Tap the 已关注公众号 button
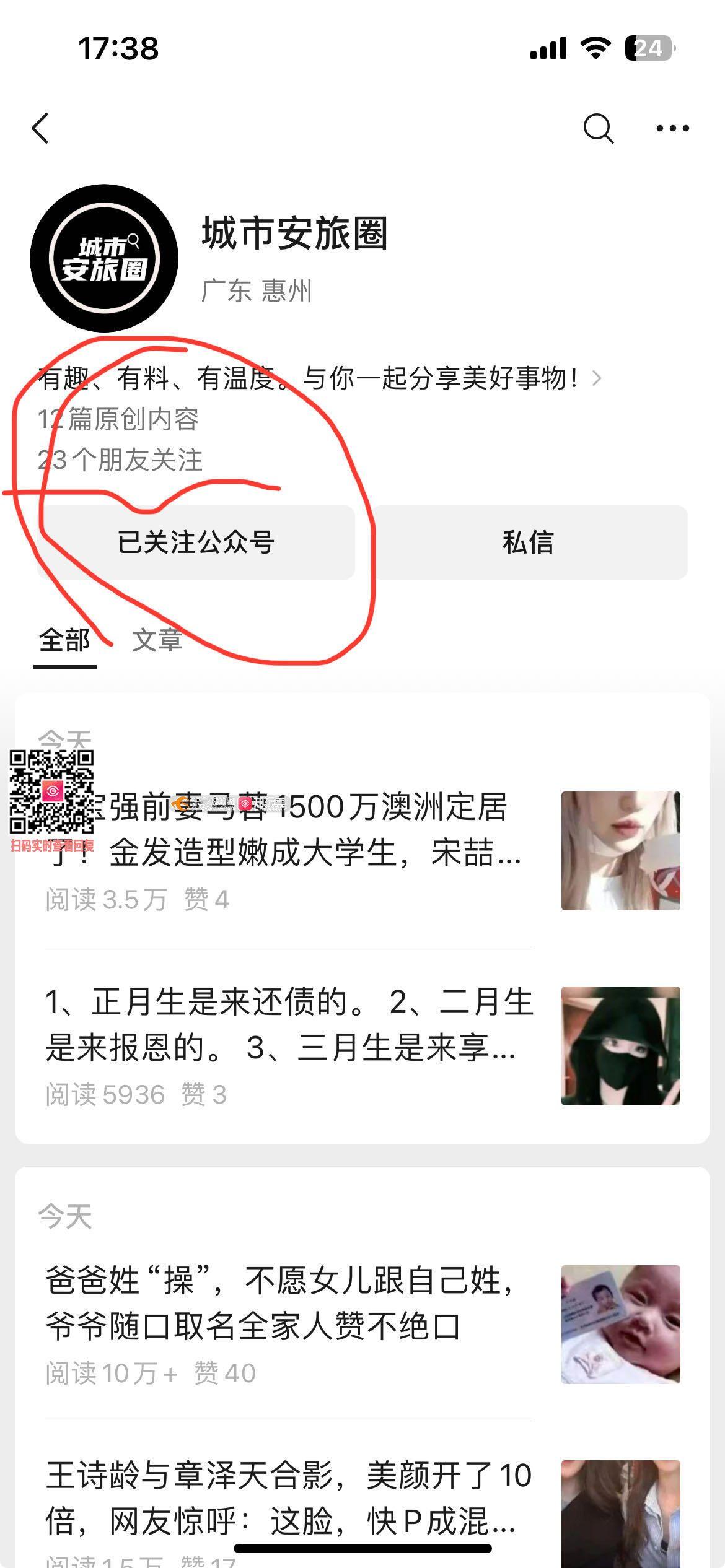Image resolution: width=725 pixels, height=1568 pixels. [x=196, y=542]
